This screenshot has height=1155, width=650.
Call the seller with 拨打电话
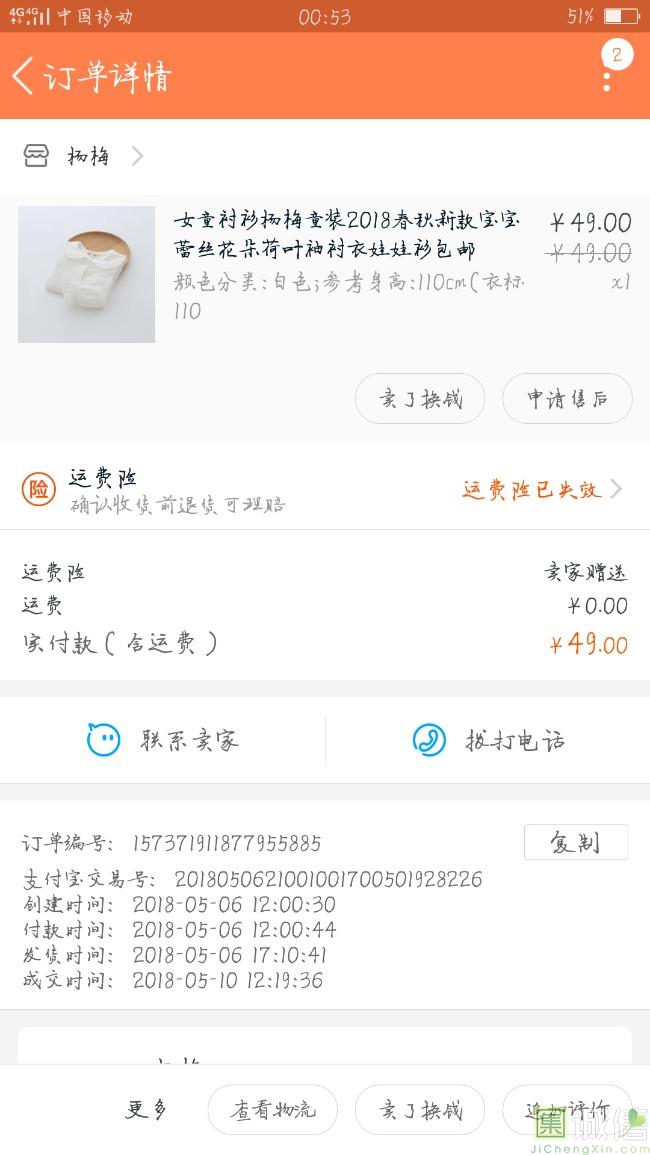click(488, 740)
